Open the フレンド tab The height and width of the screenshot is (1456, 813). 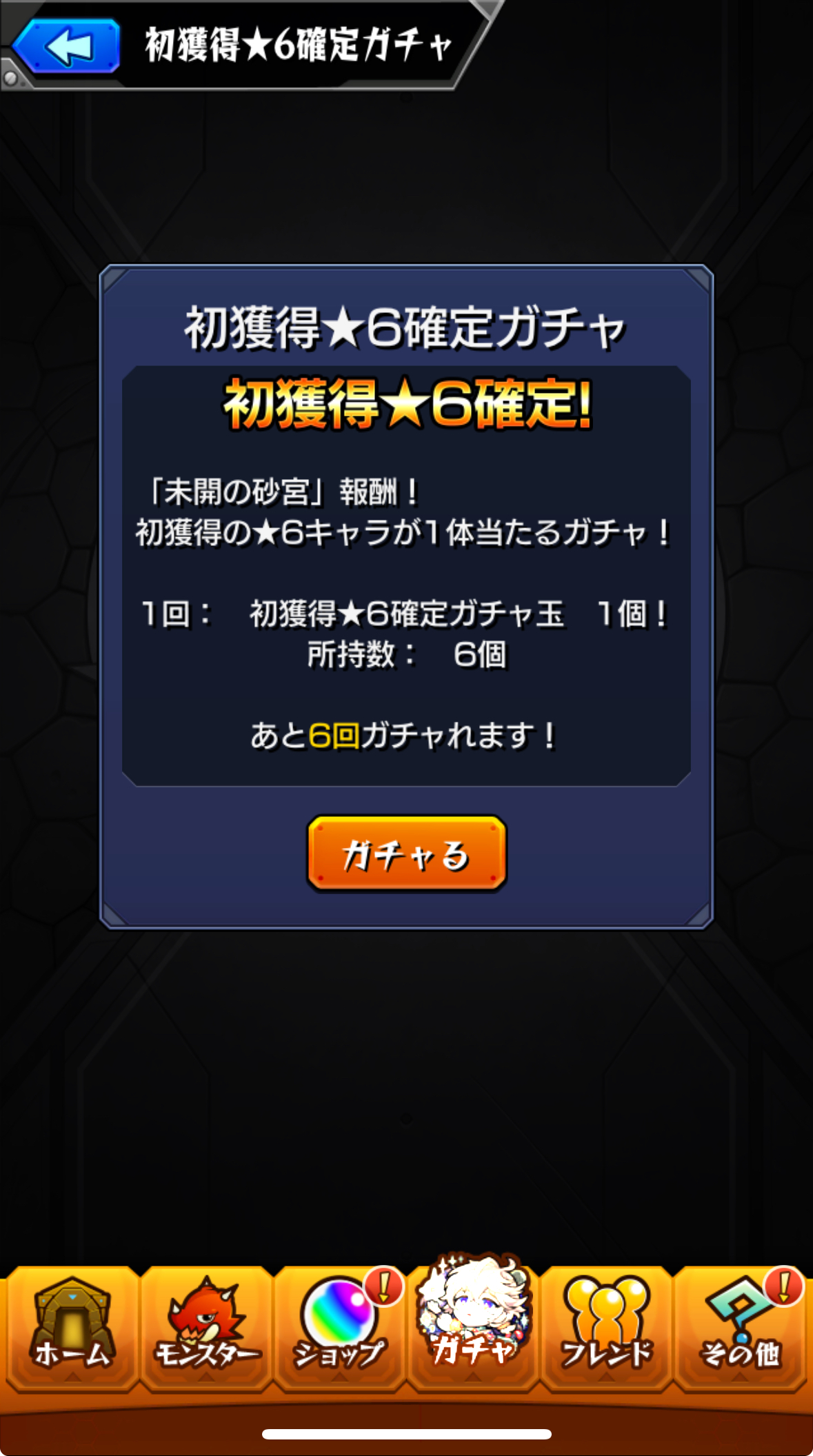[607, 1327]
